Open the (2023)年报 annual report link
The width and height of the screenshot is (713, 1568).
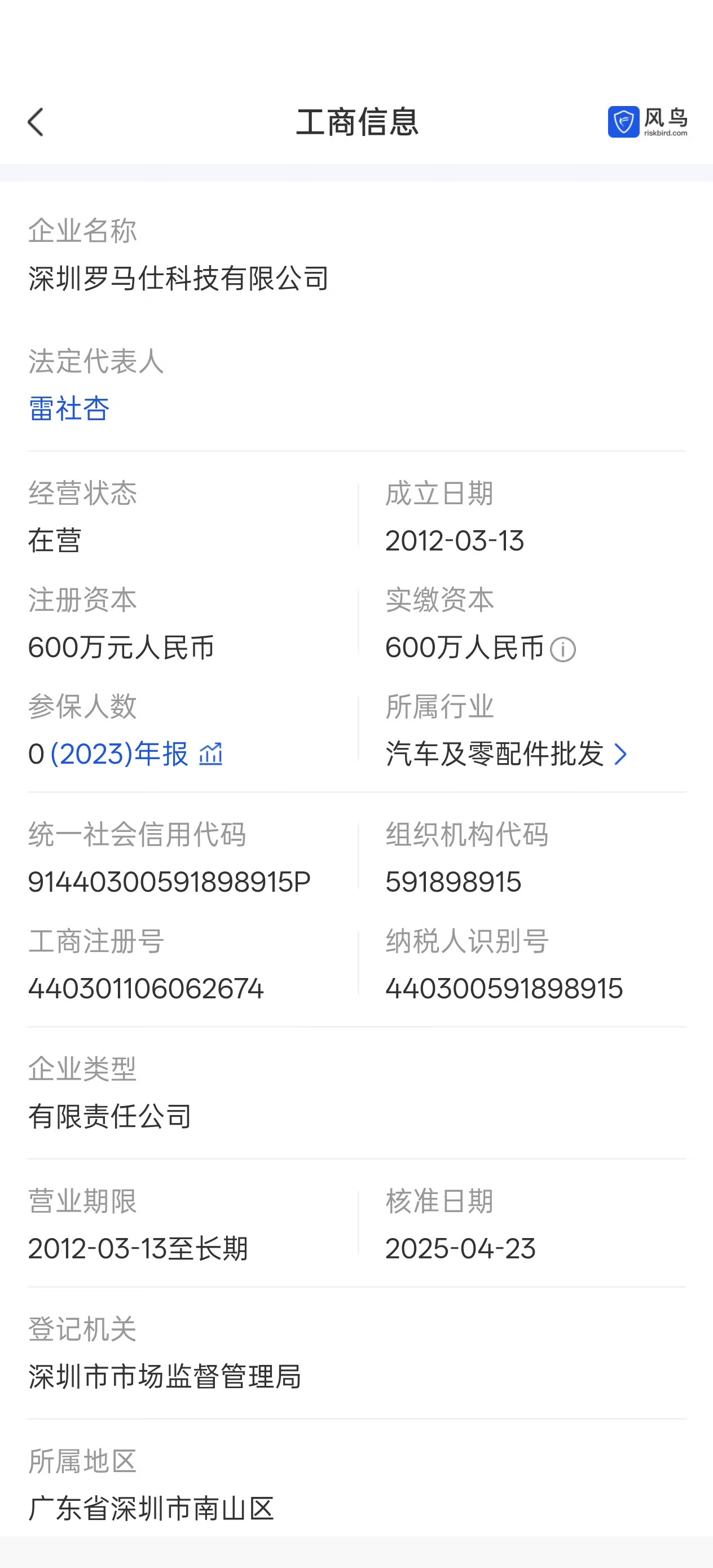(x=120, y=754)
